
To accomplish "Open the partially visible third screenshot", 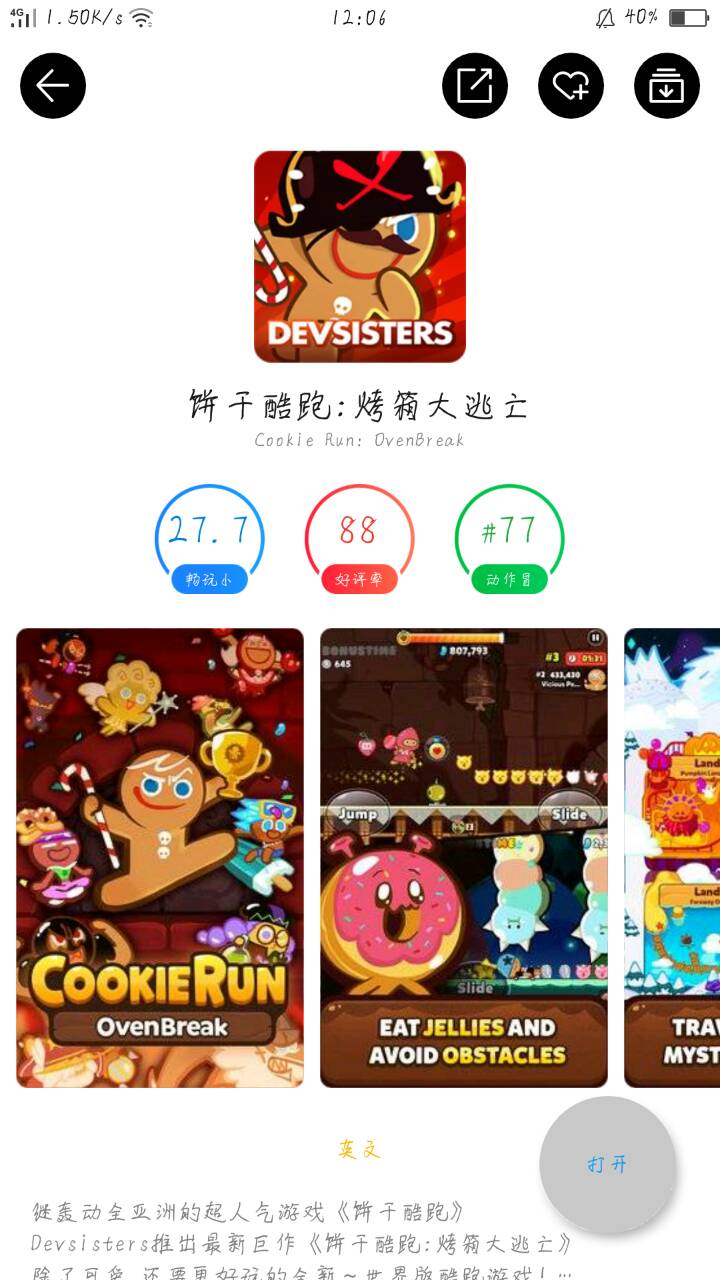I will (675, 857).
